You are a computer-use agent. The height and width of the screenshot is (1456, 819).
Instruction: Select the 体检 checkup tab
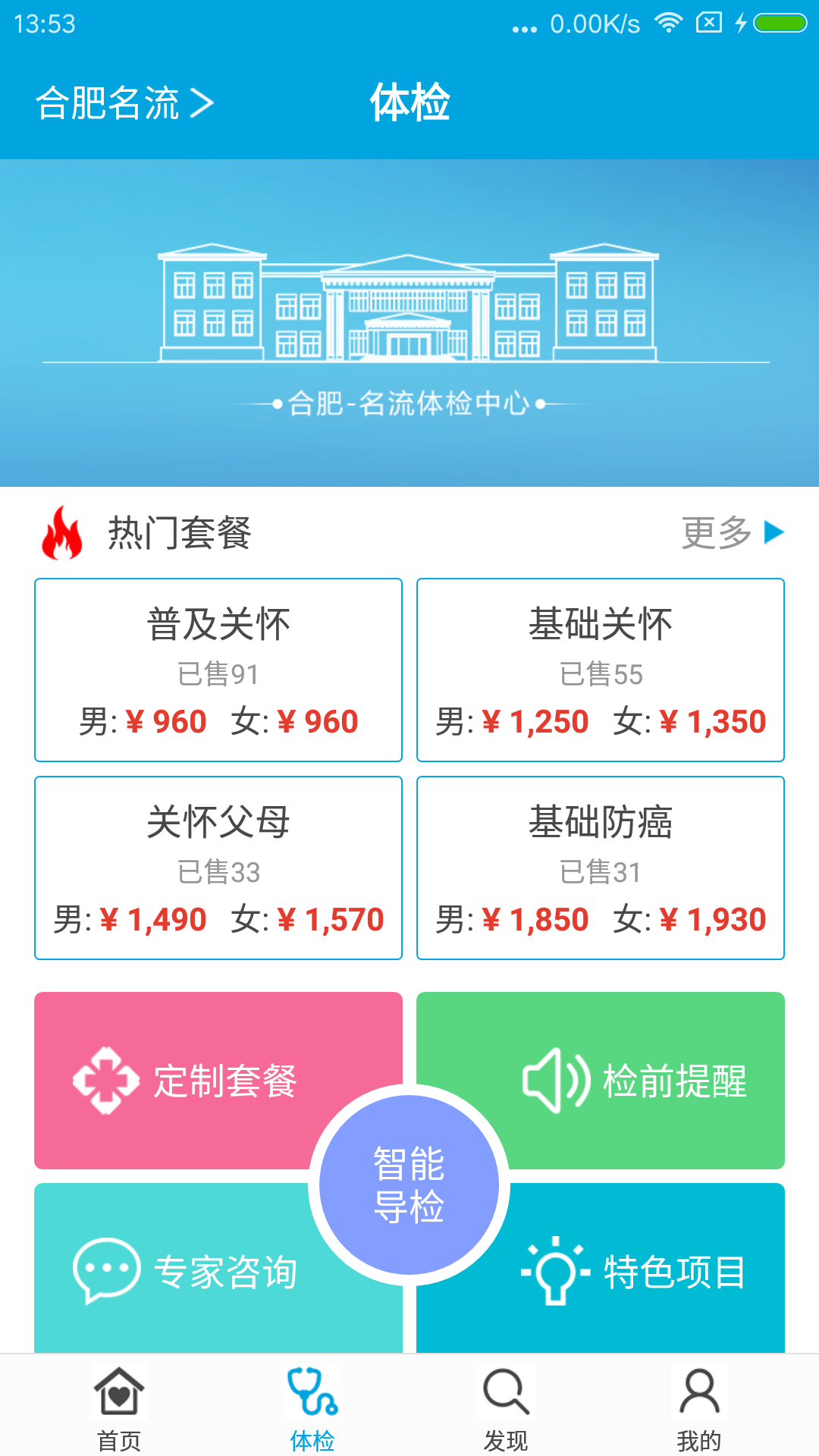click(312, 1407)
